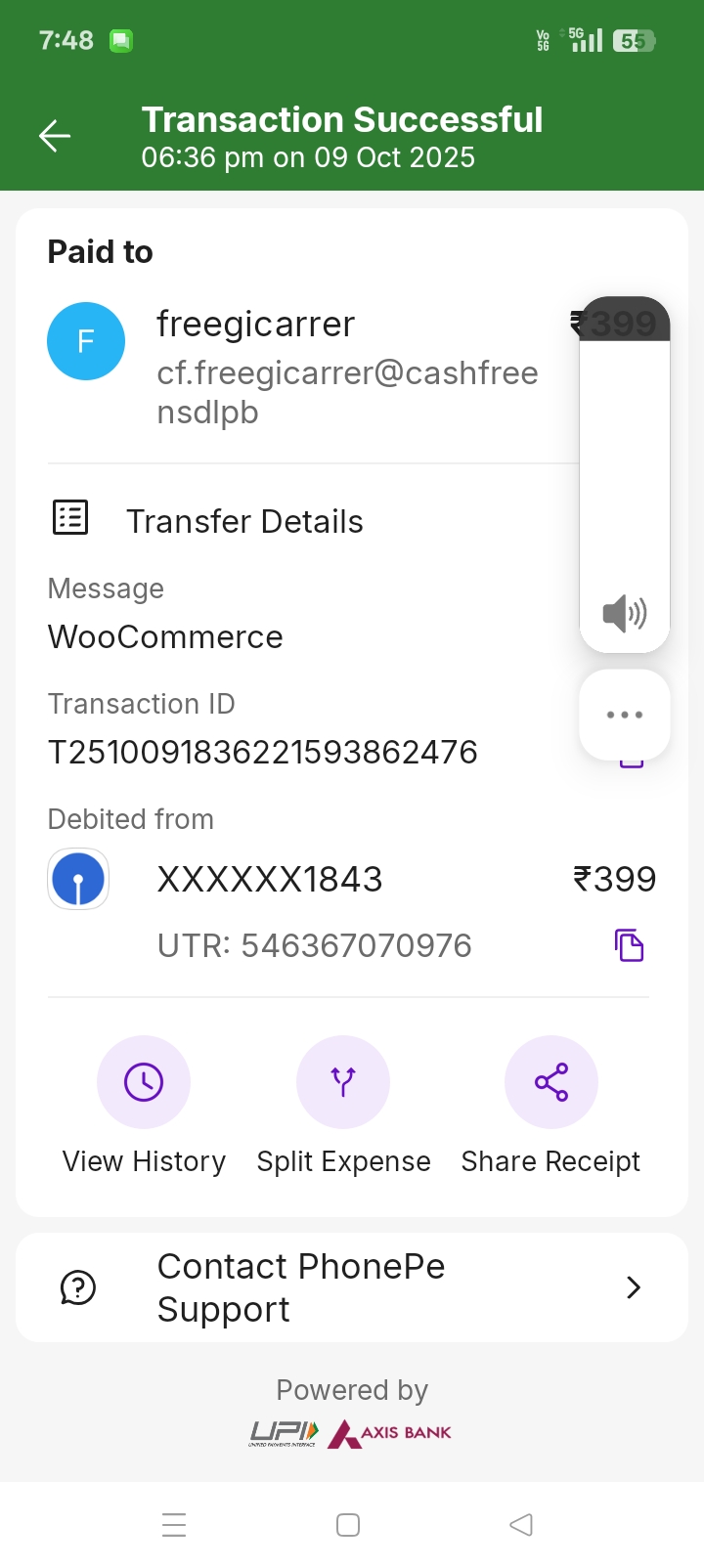Open the system recent apps menu
Screen dimensions: 704x1568
(174, 1525)
